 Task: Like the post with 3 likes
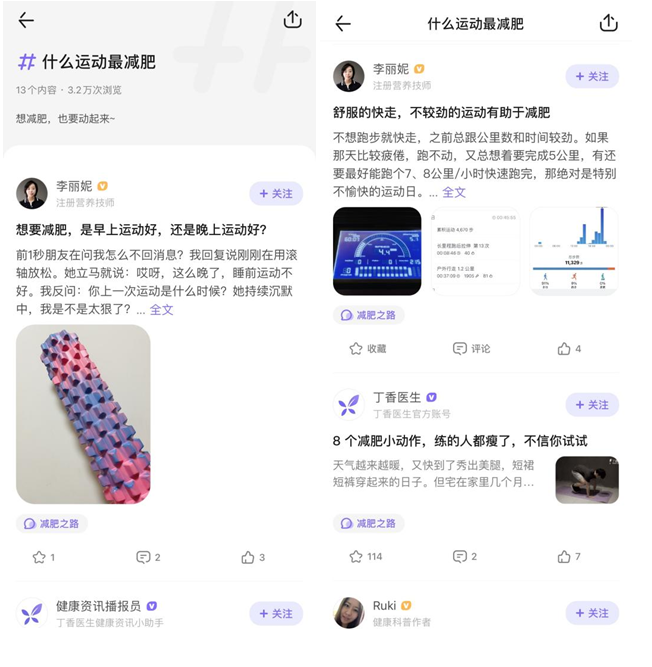pos(252,557)
